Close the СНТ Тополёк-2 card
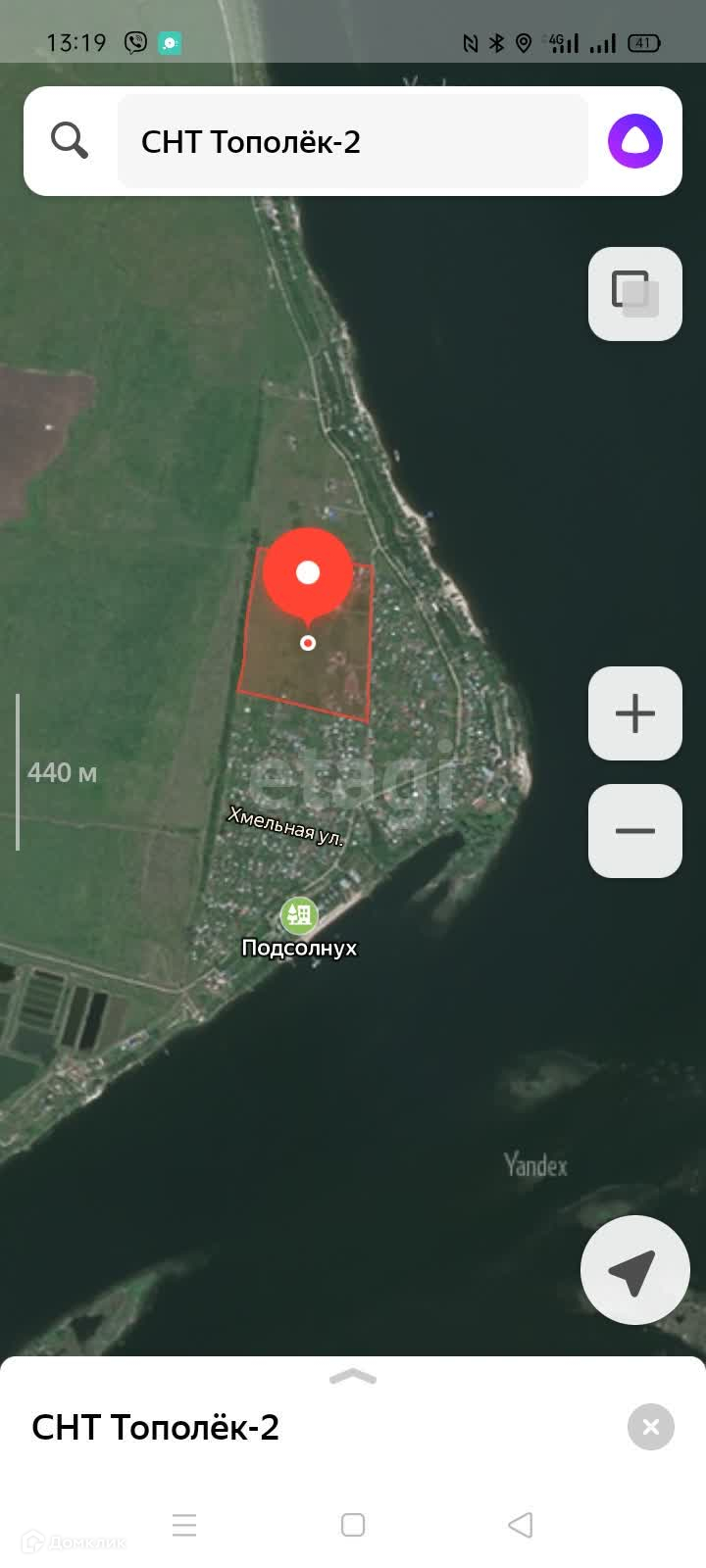The width and height of the screenshot is (706, 1568). (651, 1427)
